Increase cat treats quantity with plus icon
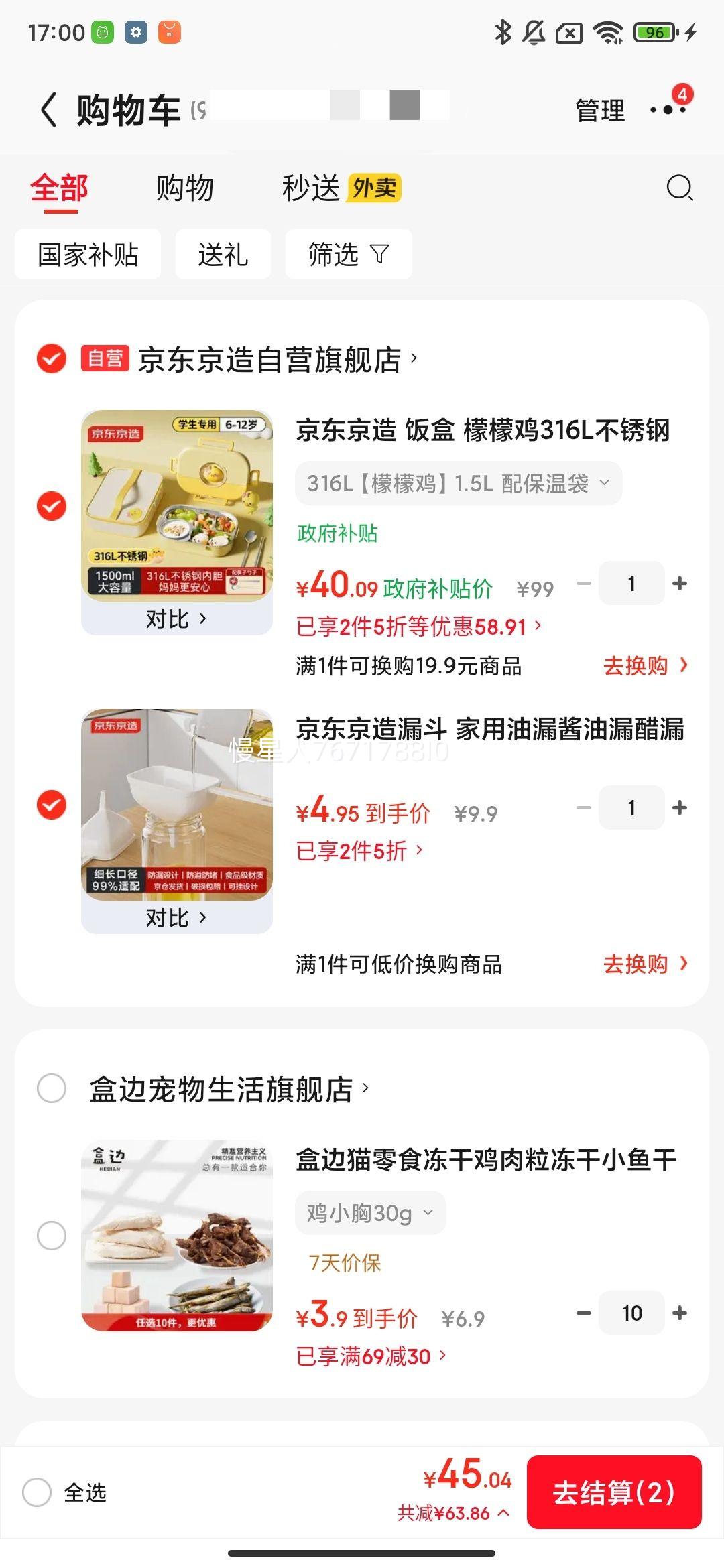The height and width of the screenshot is (1568, 724). 679,1313
